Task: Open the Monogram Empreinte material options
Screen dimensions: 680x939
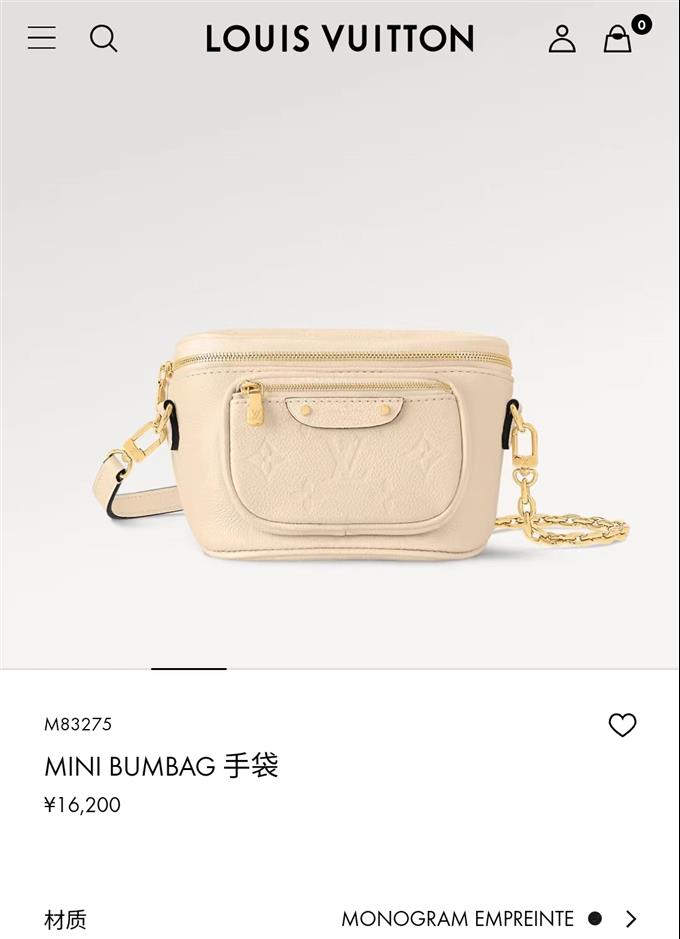Action: click(x=488, y=918)
